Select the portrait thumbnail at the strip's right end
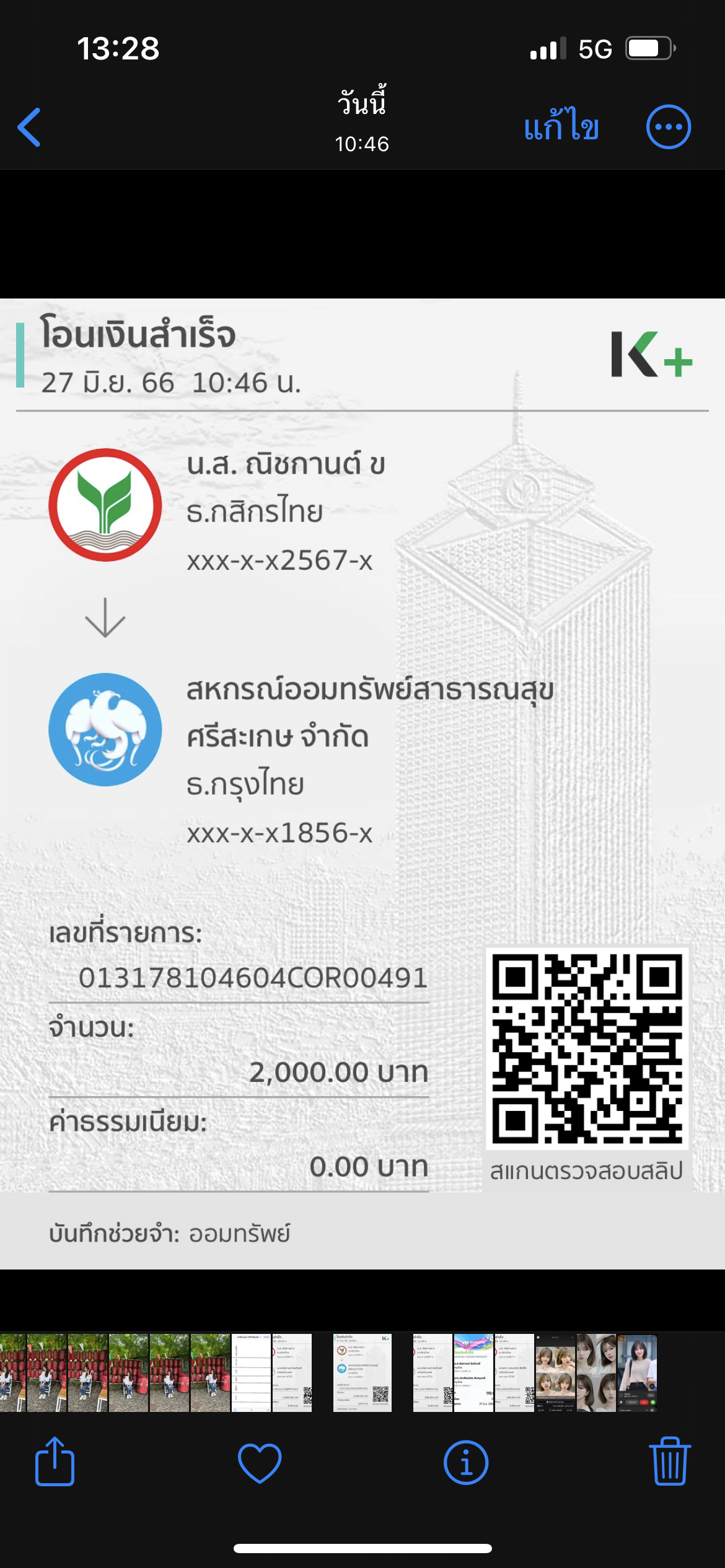The width and height of the screenshot is (725, 1568). point(637,1373)
